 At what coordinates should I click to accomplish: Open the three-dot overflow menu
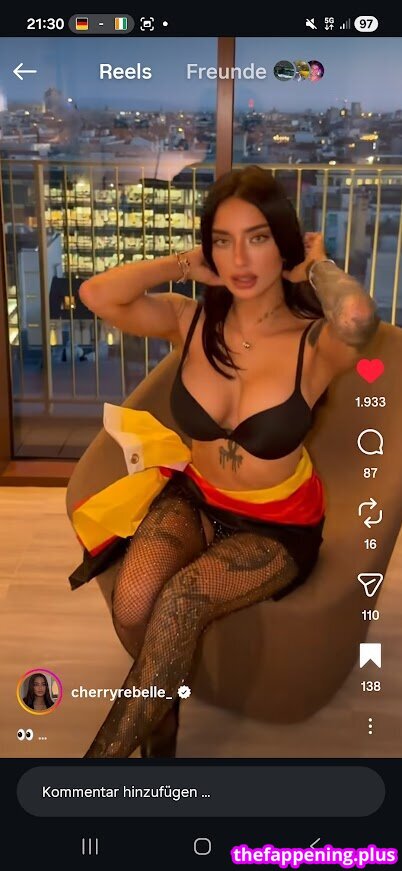370,725
